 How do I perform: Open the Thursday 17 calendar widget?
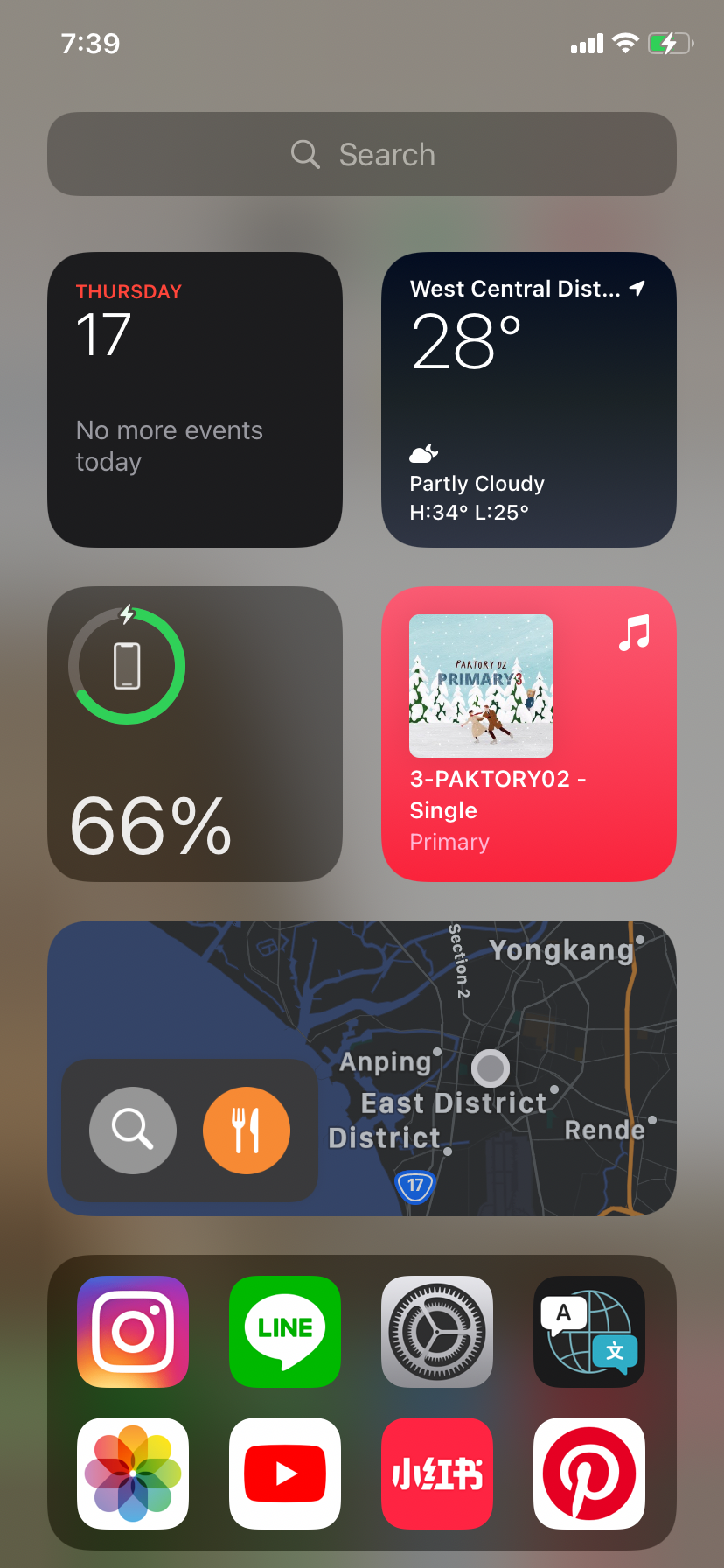(x=194, y=400)
